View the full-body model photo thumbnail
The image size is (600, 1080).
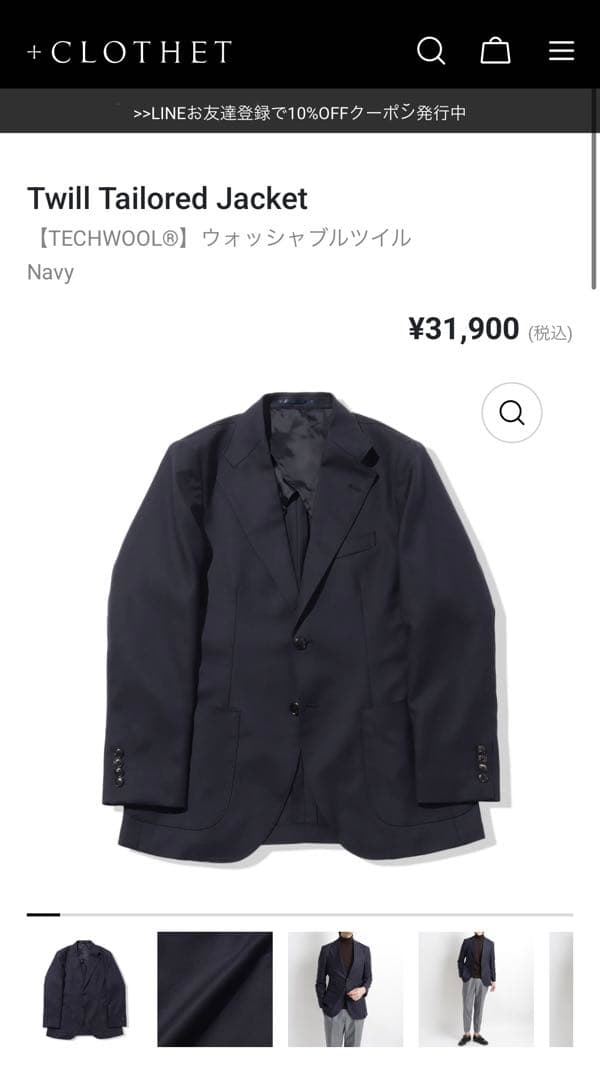[476, 989]
